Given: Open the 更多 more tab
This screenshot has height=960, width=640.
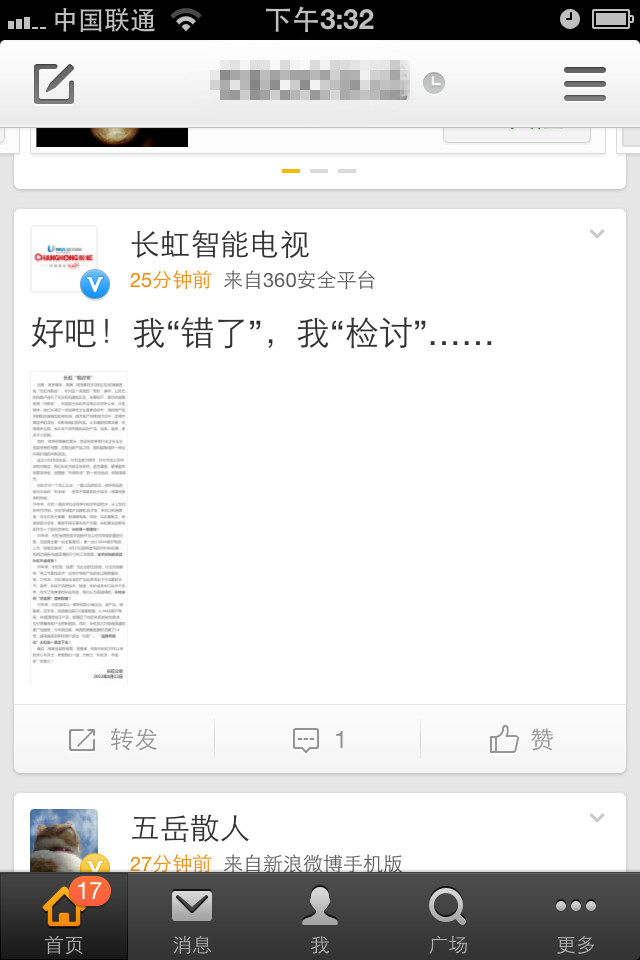Looking at the screenshot, I should click(576, 918).
